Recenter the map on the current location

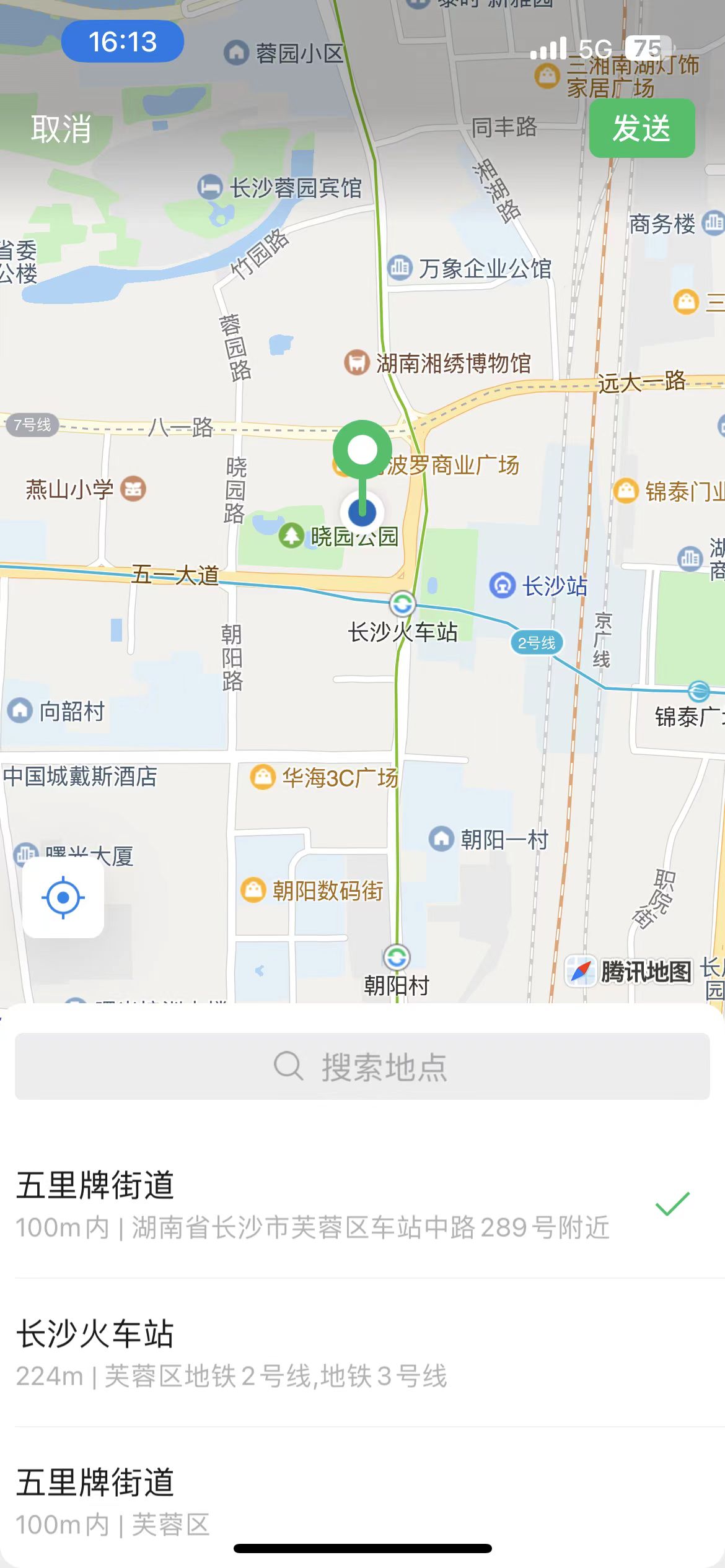pos(63,897)
